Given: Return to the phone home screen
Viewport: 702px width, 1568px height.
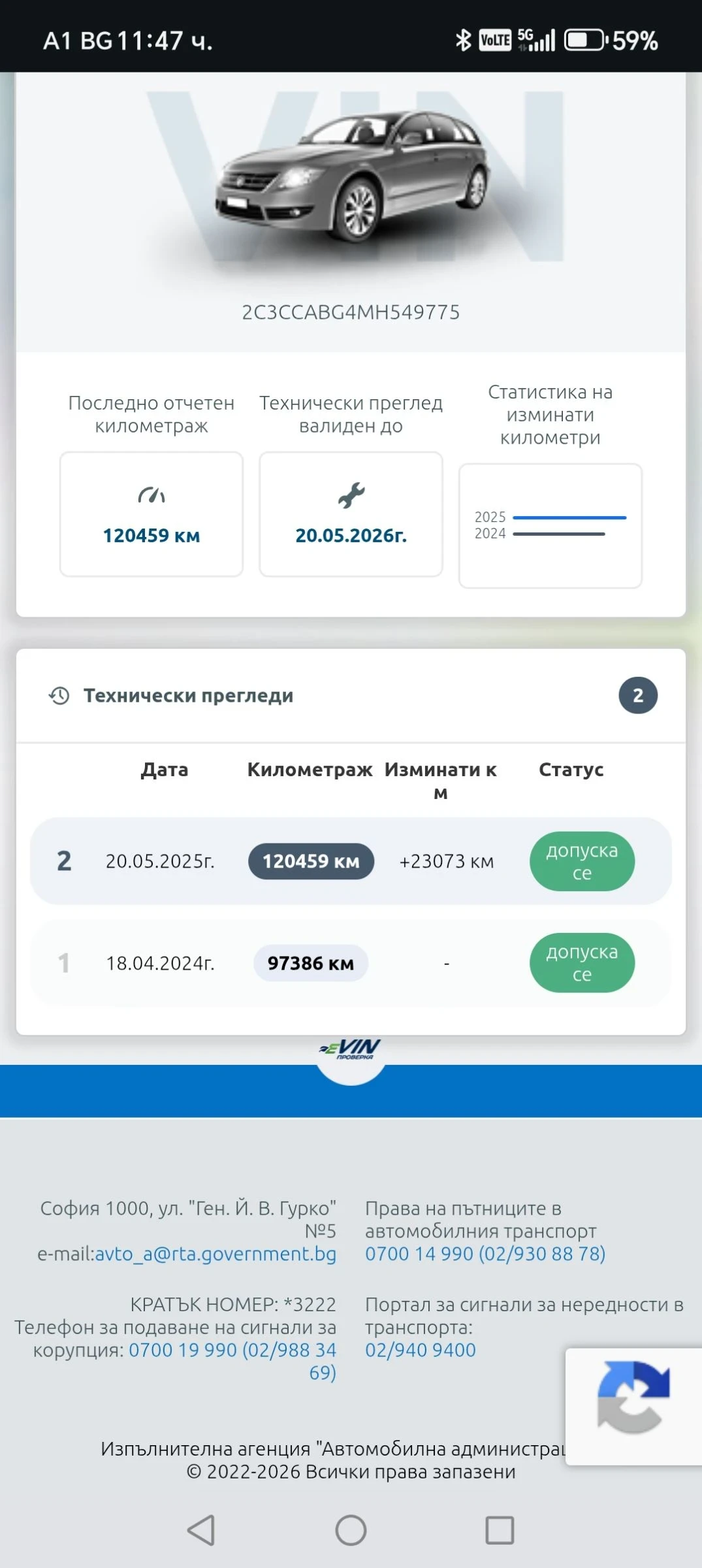Looking at the screenshot, I should (351, 1530).
